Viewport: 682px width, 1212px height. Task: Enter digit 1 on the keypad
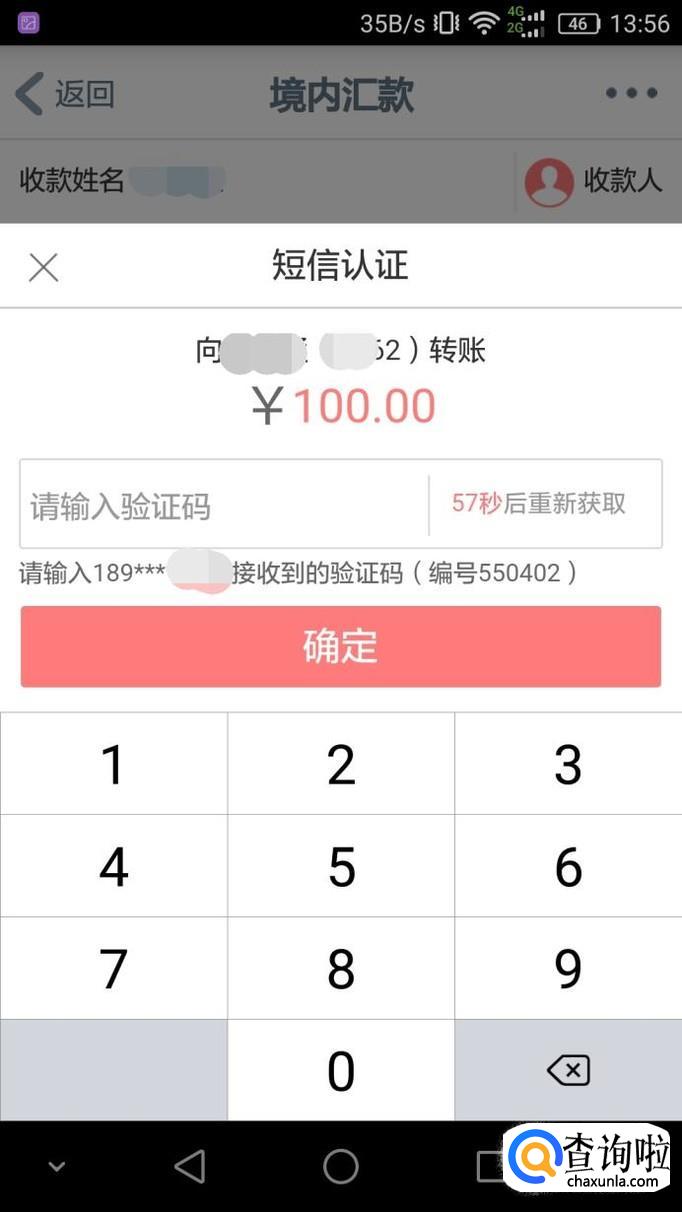pyautogui.click(x=114, y=765)
